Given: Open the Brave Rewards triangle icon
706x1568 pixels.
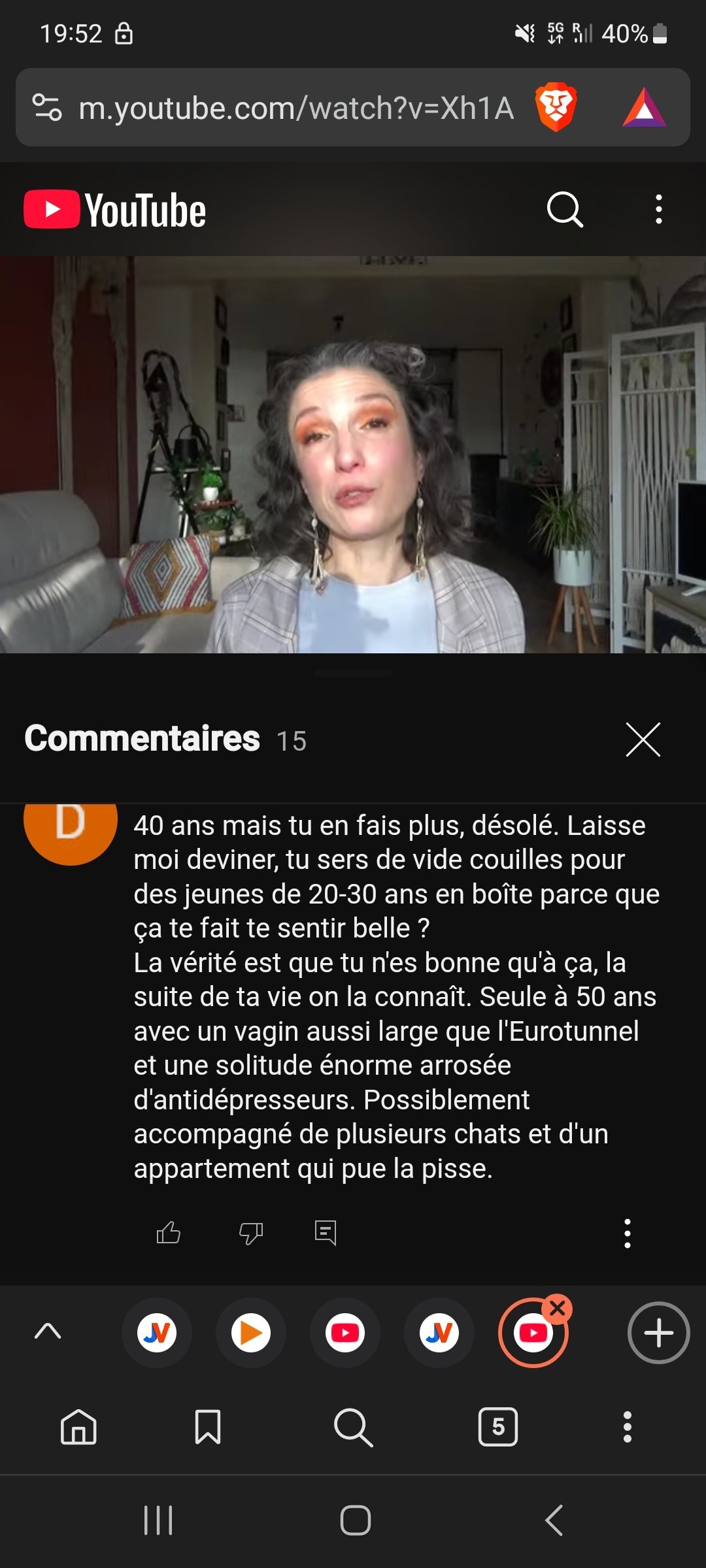Looking at the screenshot, I should click(645, 108).
